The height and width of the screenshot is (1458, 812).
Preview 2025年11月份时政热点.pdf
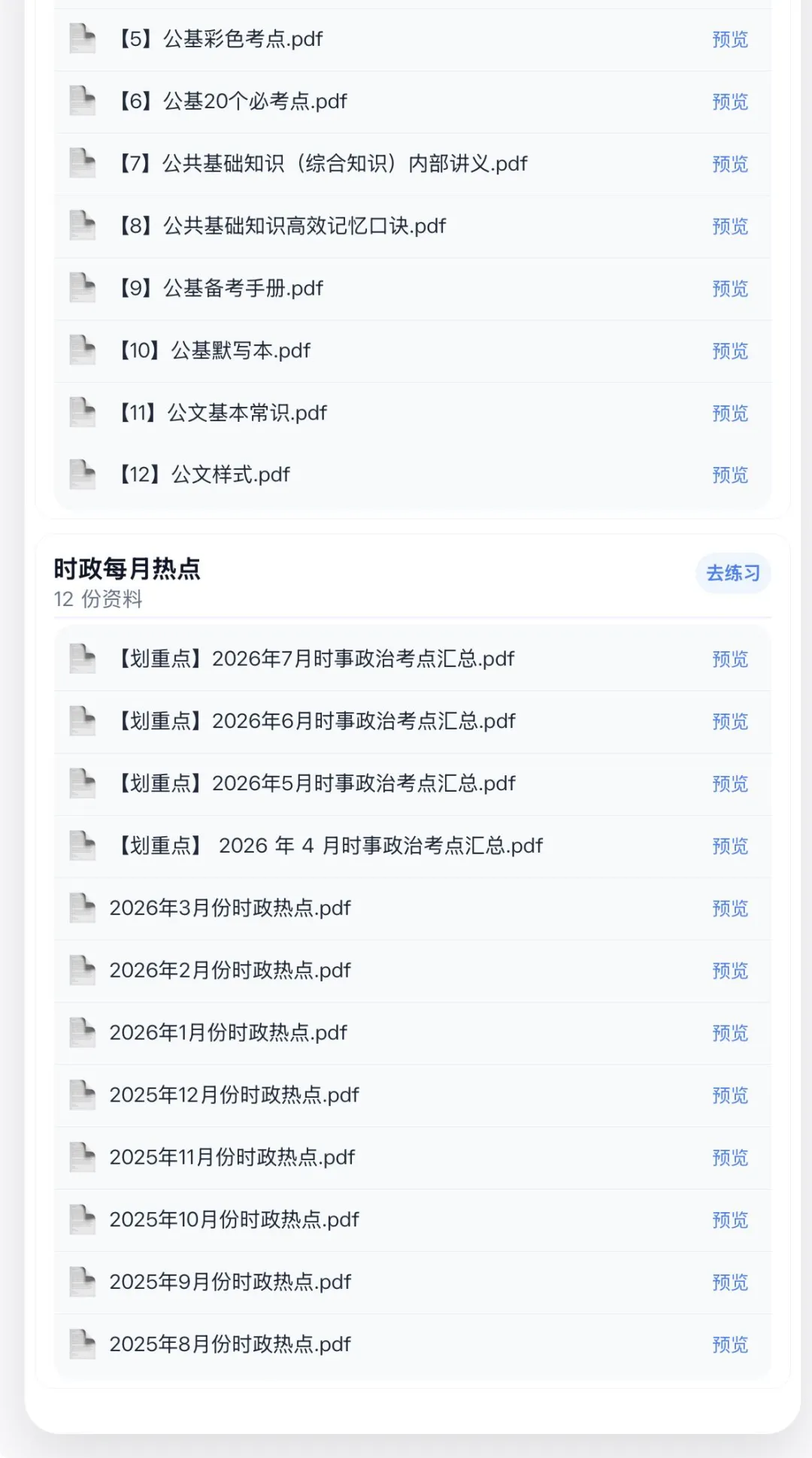tap(730, 1159)
